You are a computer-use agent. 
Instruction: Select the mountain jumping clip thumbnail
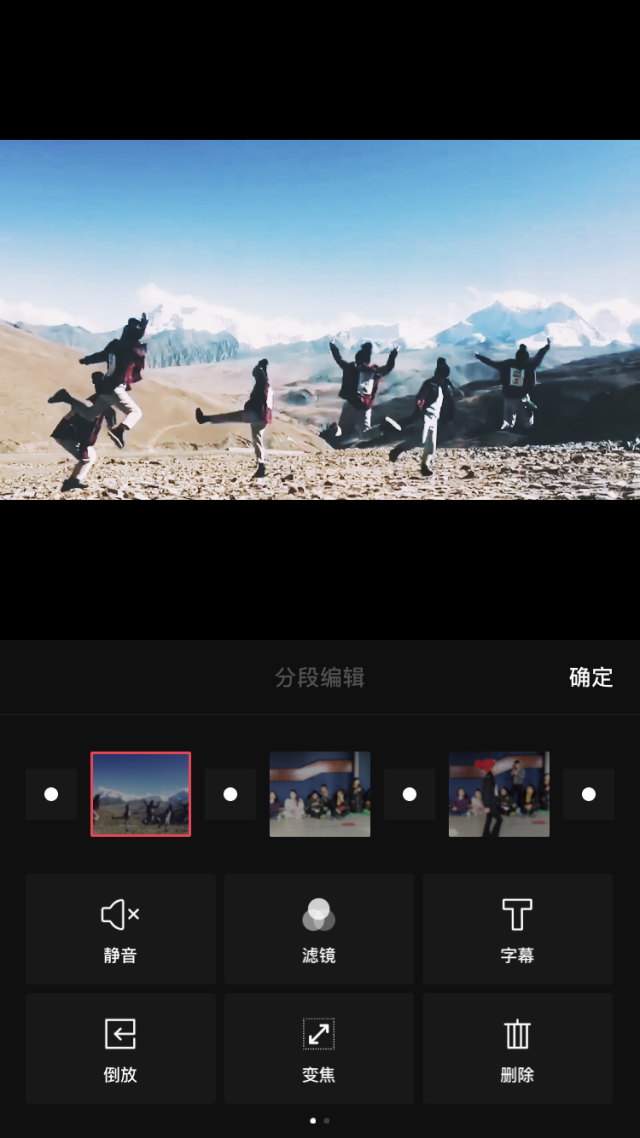click(141, 794)
